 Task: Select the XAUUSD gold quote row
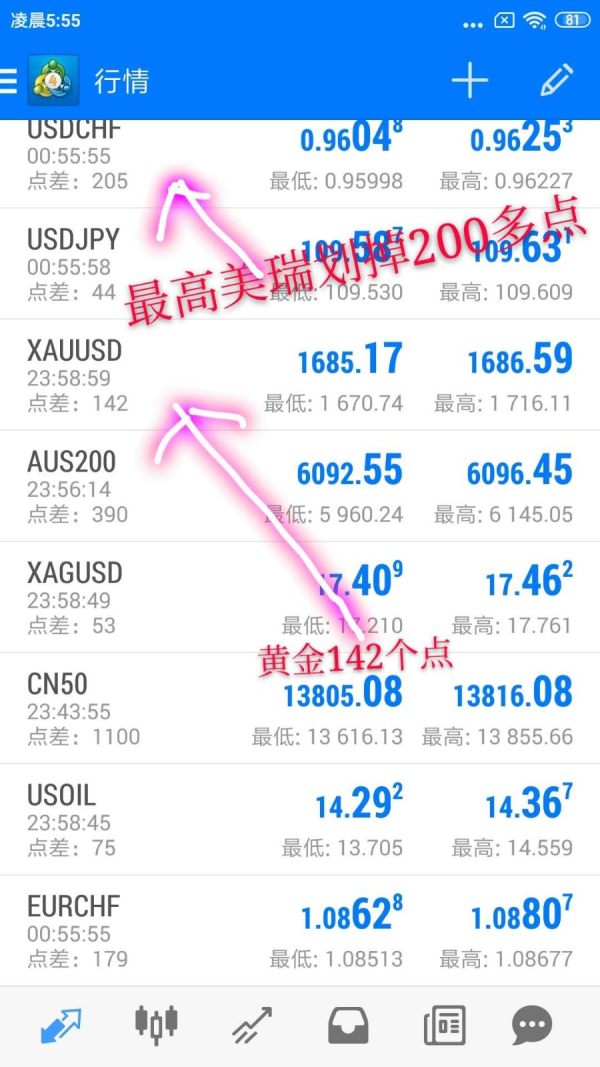pyautogui.click(x=300, y=375)
